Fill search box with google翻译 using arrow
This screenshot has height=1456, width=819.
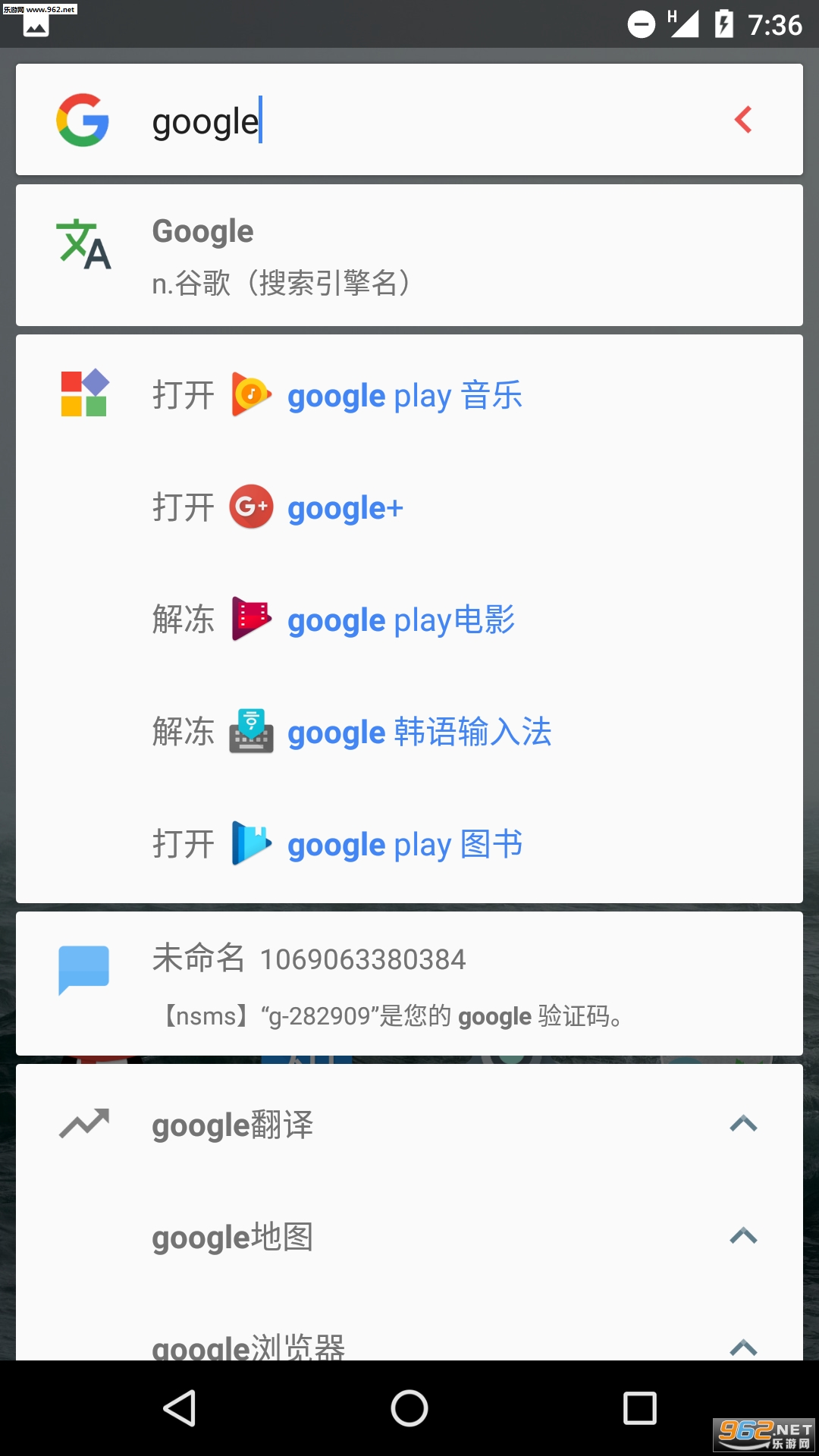(x=743, y=1124)
